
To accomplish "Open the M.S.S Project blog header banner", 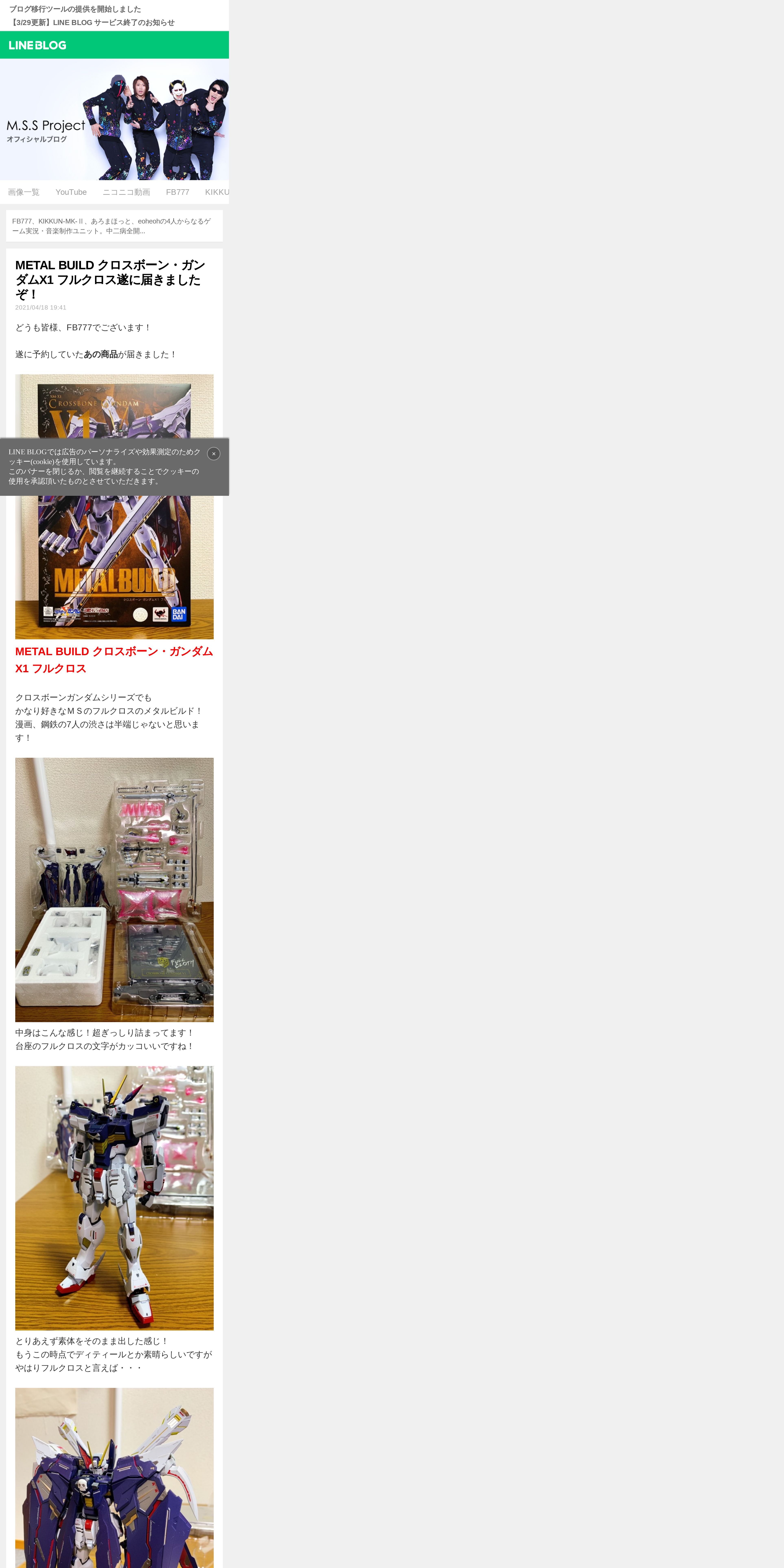I will point(114,119).
